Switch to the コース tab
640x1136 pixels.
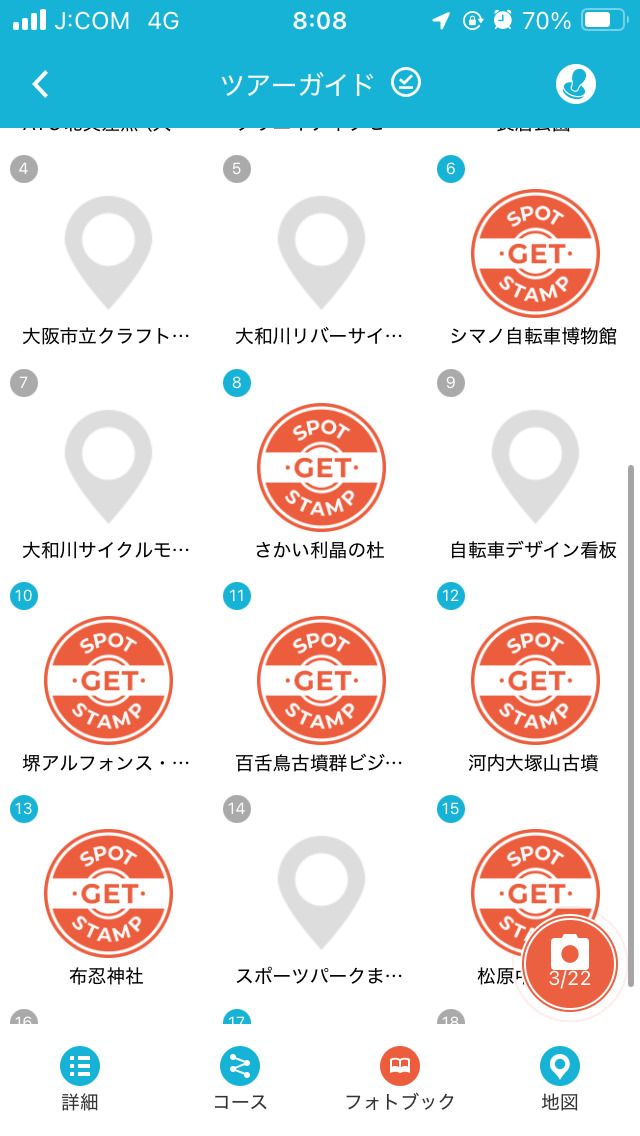tap(240, 1079)
